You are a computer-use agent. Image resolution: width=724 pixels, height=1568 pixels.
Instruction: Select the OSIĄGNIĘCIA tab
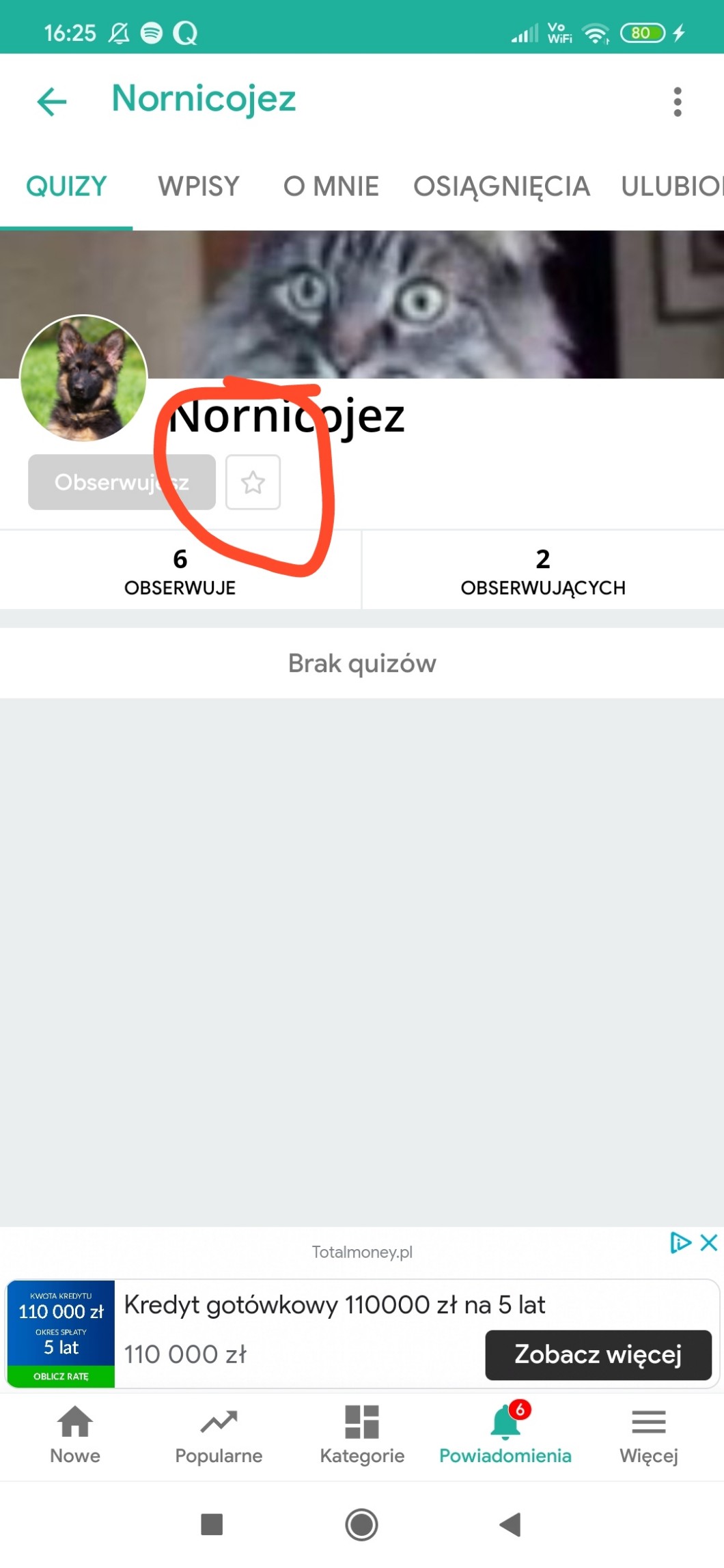501,186
